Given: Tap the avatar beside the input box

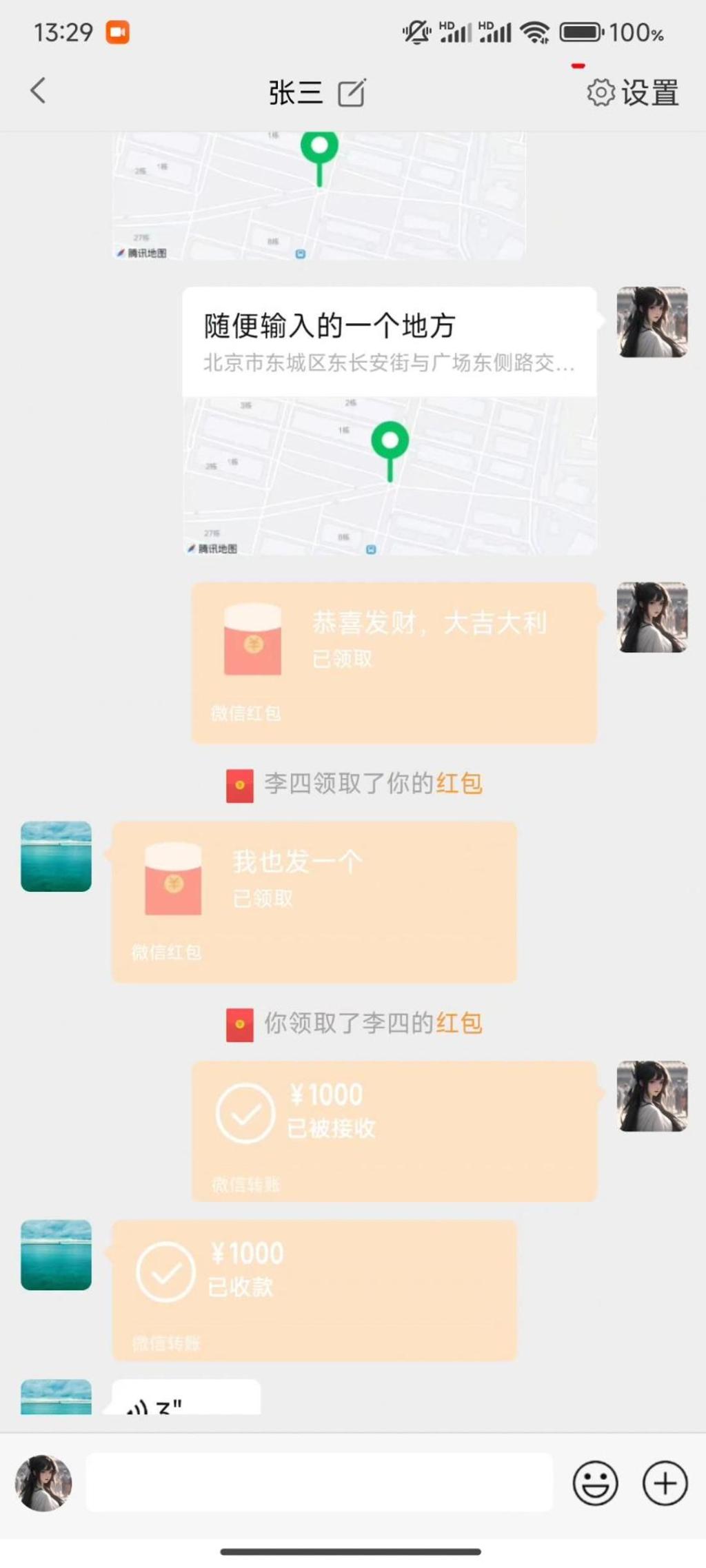Looking at the screenshot, I should [43, 1483].
